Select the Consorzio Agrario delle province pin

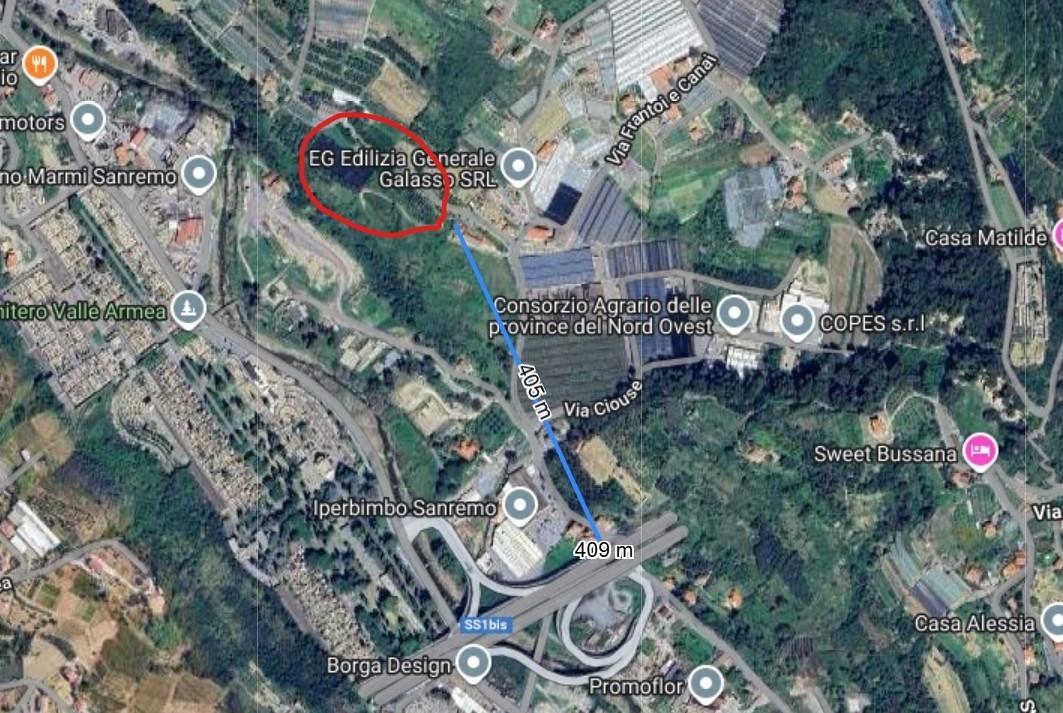(734, 314)
